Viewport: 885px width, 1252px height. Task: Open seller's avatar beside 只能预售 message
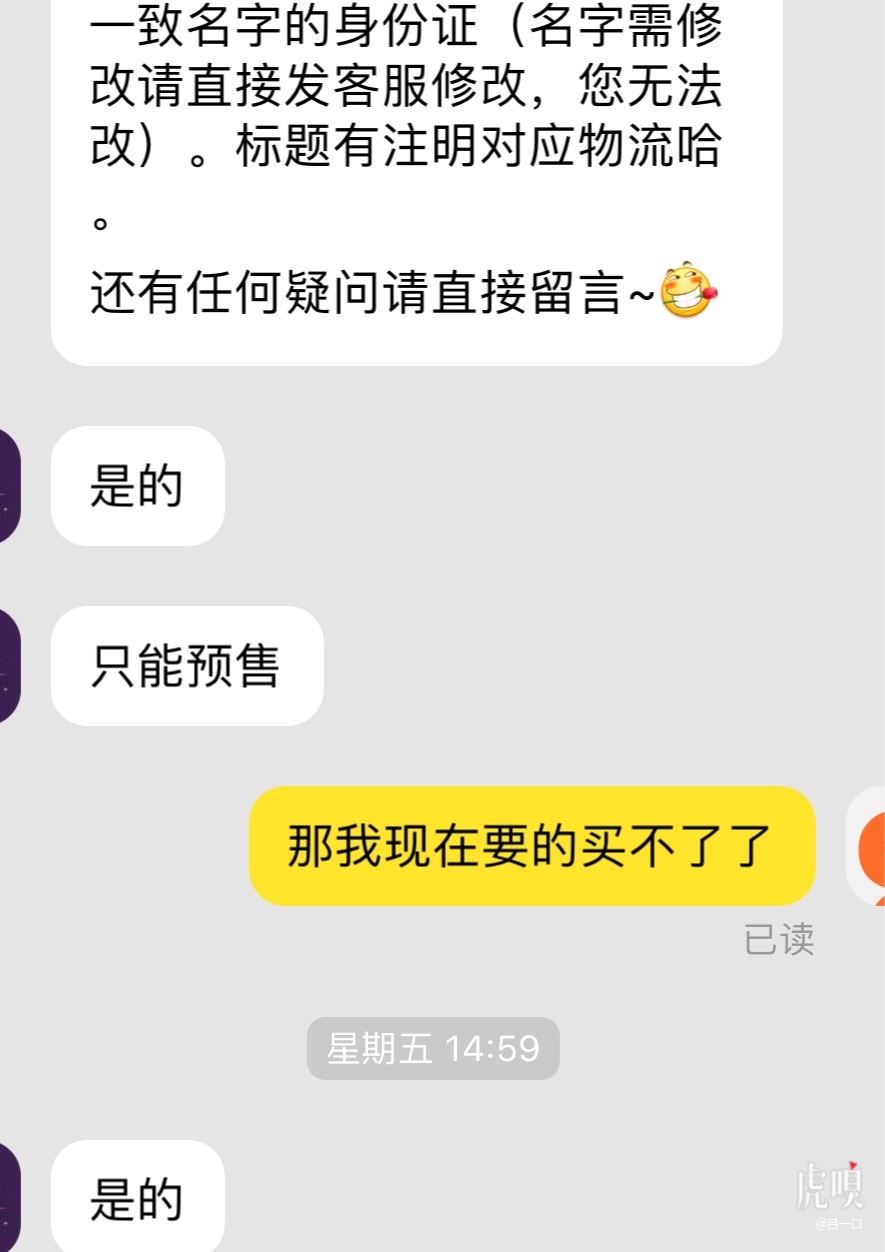click(x=8, y=666)
